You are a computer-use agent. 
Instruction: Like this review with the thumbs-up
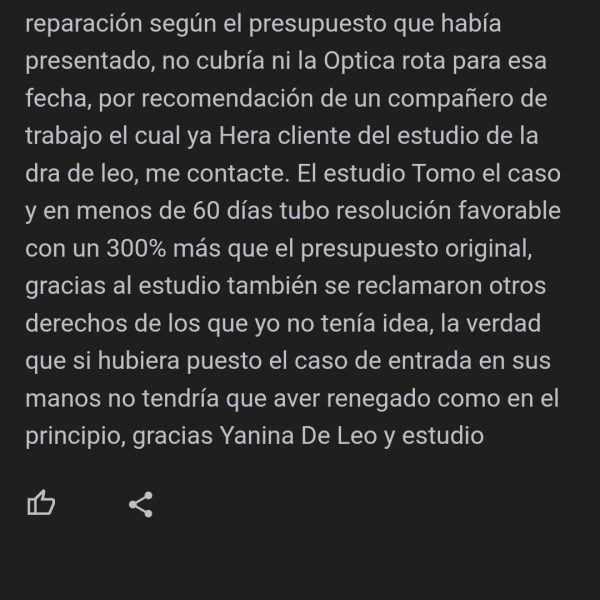[x=41, y=504]
